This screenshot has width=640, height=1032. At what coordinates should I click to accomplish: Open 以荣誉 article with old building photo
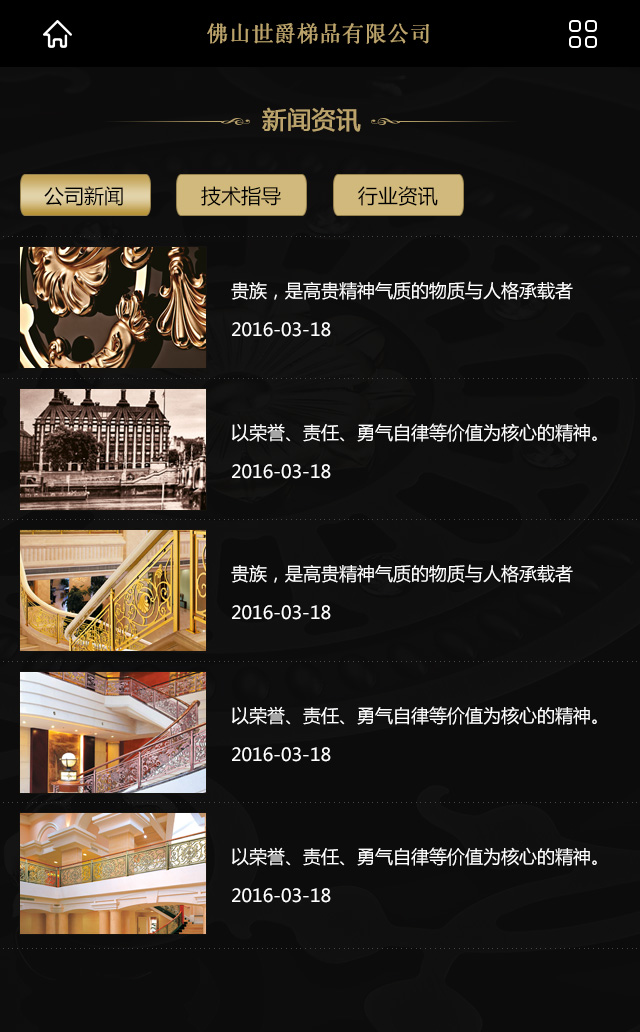coord(415,434)
